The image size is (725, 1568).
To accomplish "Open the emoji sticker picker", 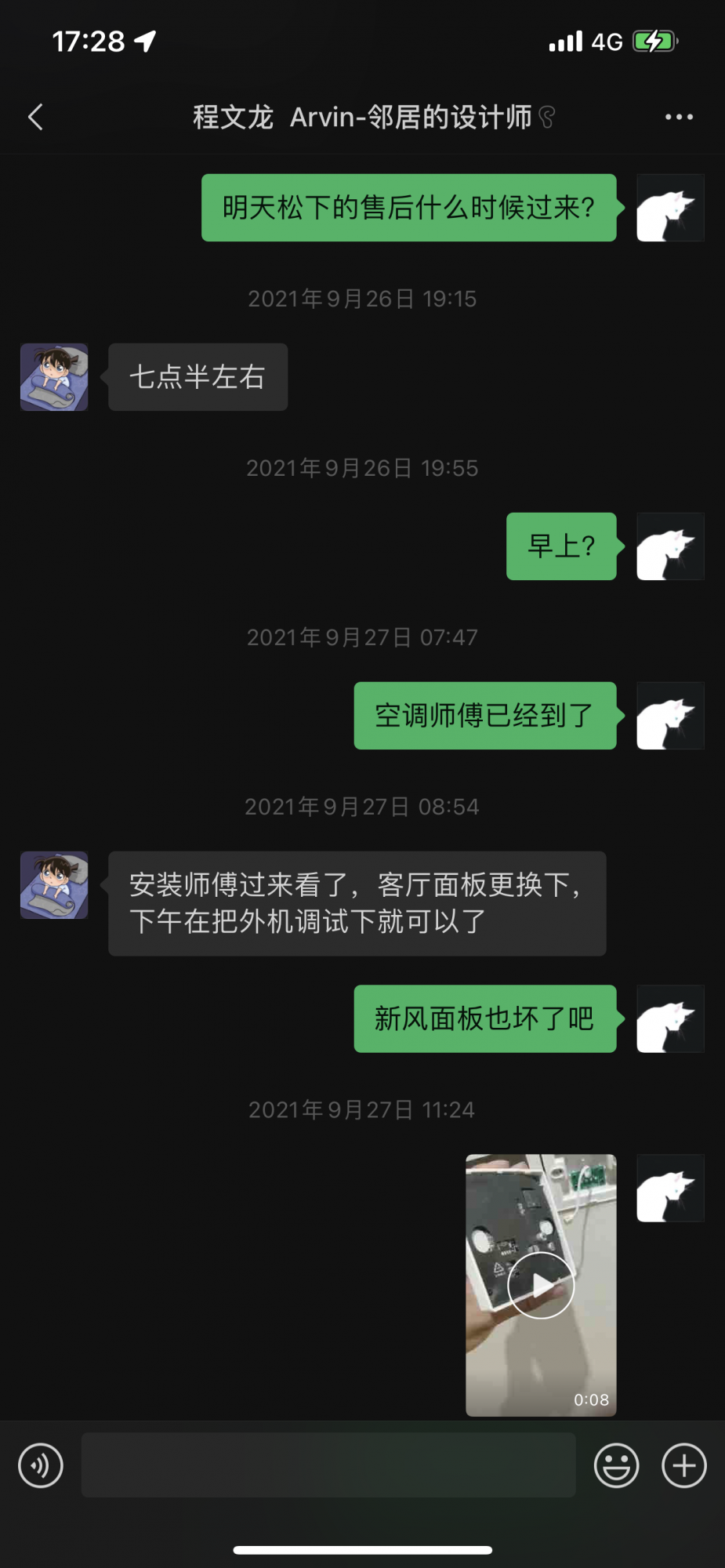I will [x=616, y=1465].
